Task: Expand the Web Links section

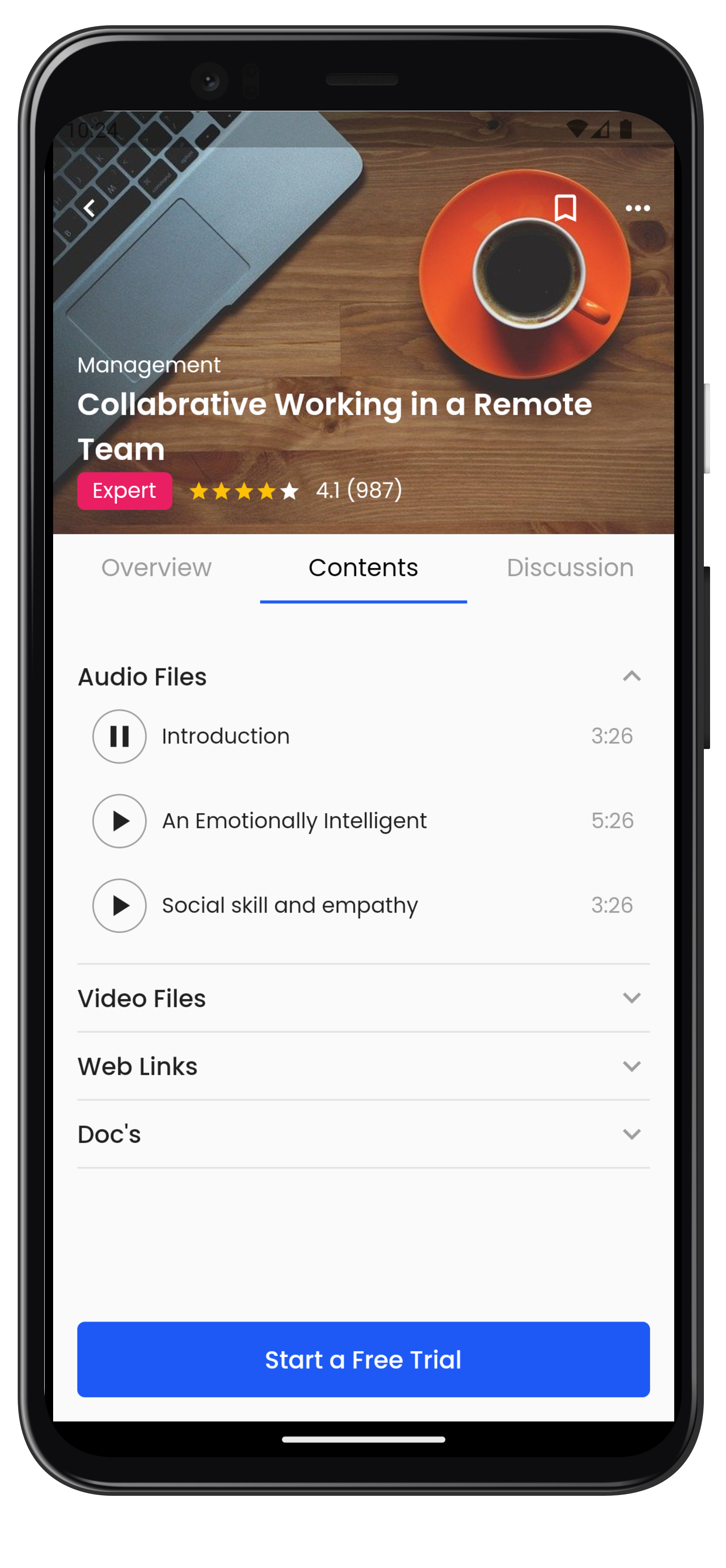Action: pyautogui.click(x=363, y=1066)
